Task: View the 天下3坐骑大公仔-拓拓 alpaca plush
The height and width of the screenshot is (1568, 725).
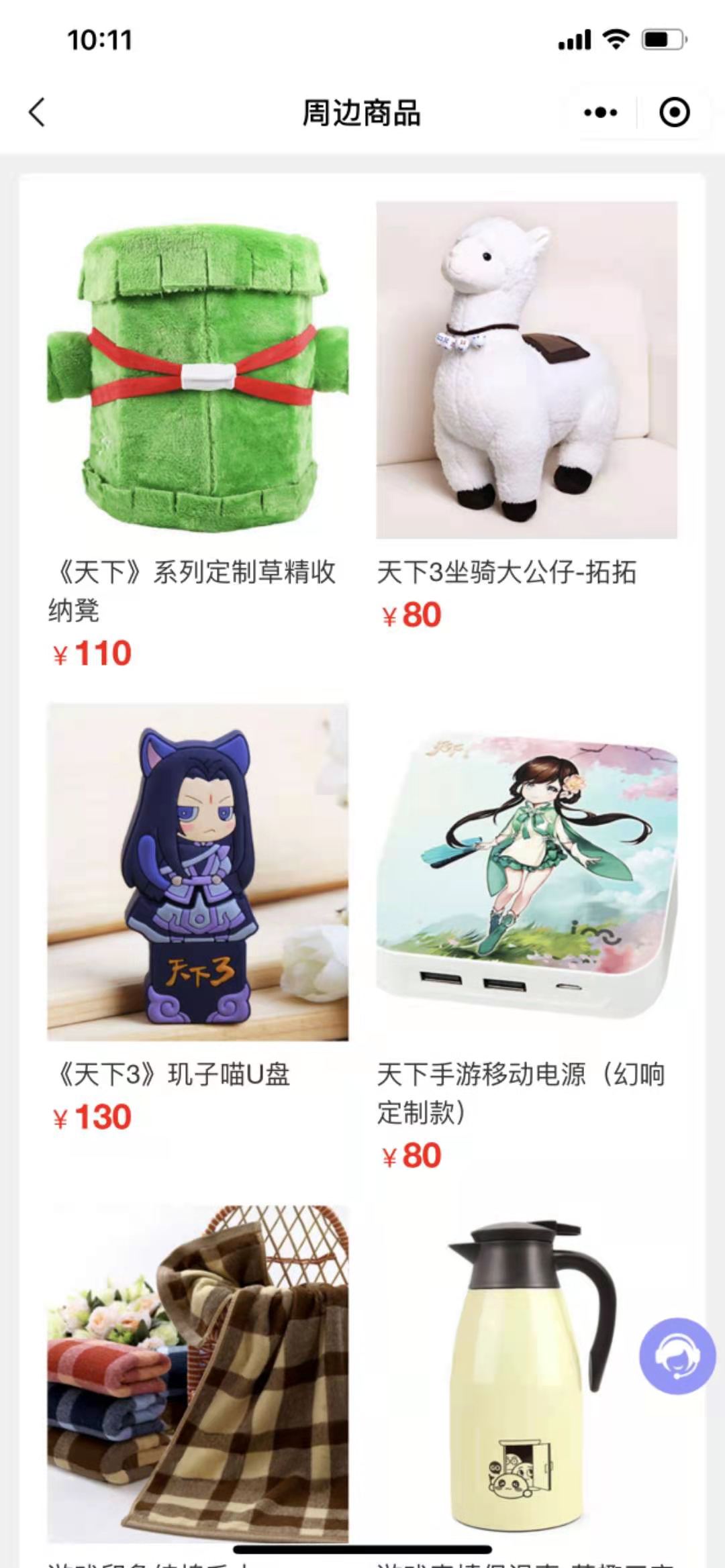Action: tap(526, 370)
